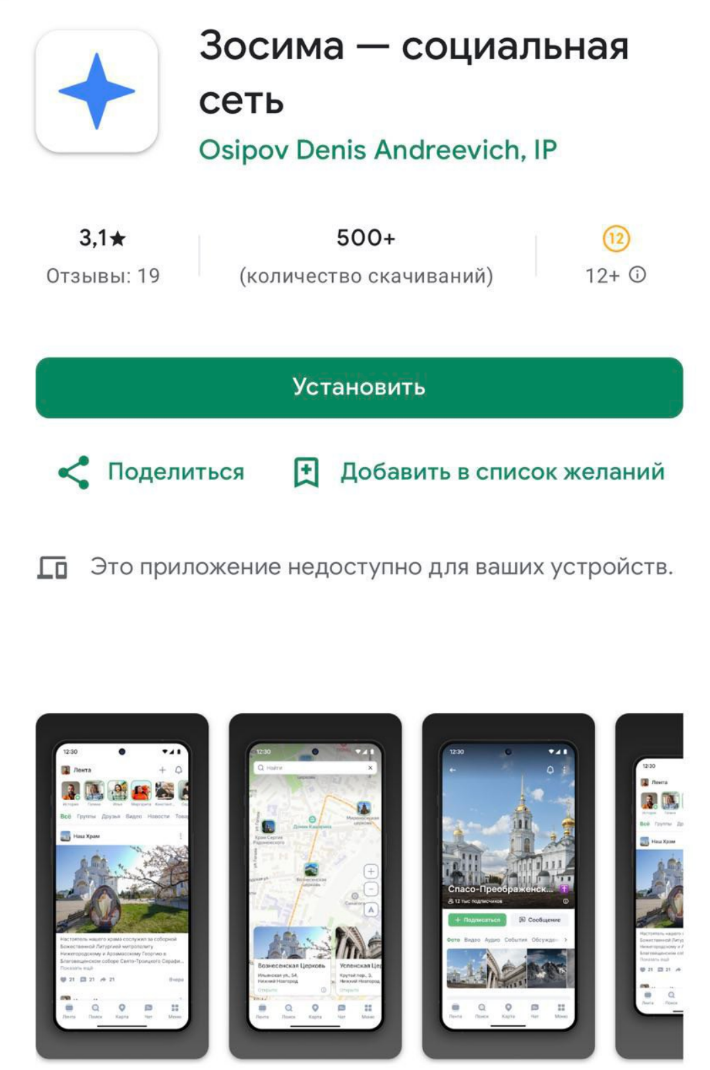Open the 12+ age rating info
Image resolution: width=710 pixels, height=1070 pixels.
coord(616,256)
